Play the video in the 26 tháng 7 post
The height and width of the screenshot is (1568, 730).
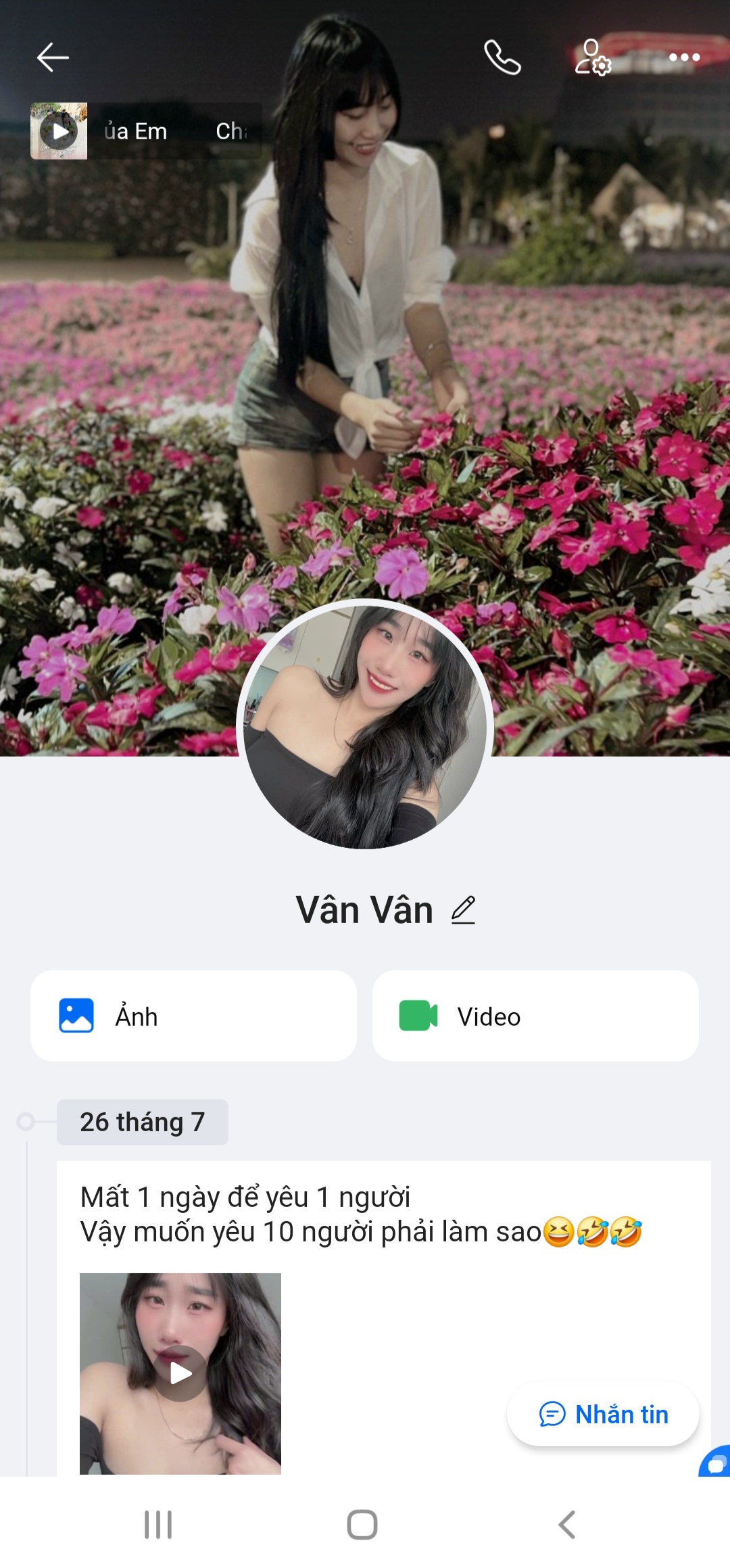click(180, 1373)
